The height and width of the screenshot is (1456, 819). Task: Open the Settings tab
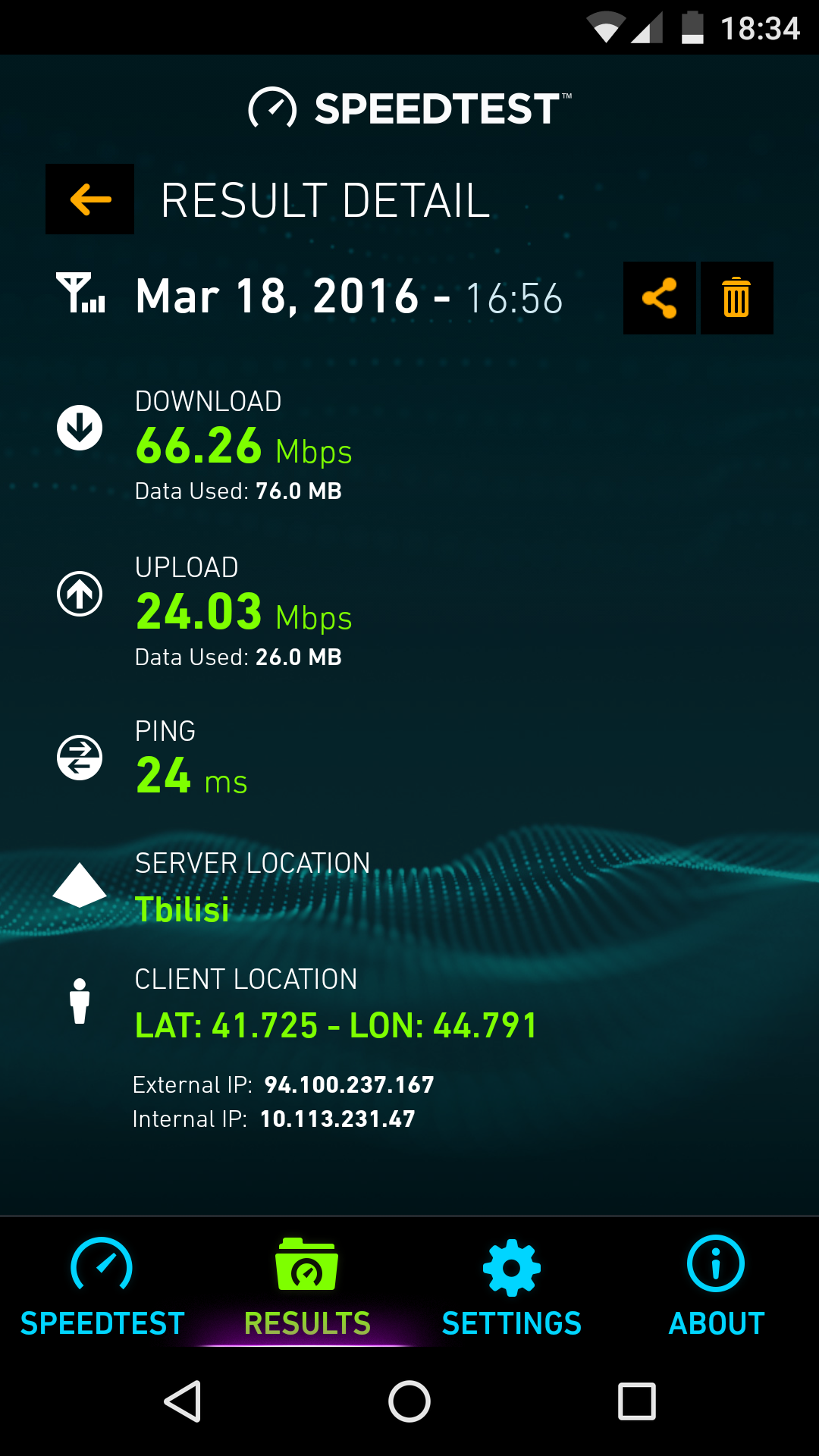[512, 1286]
